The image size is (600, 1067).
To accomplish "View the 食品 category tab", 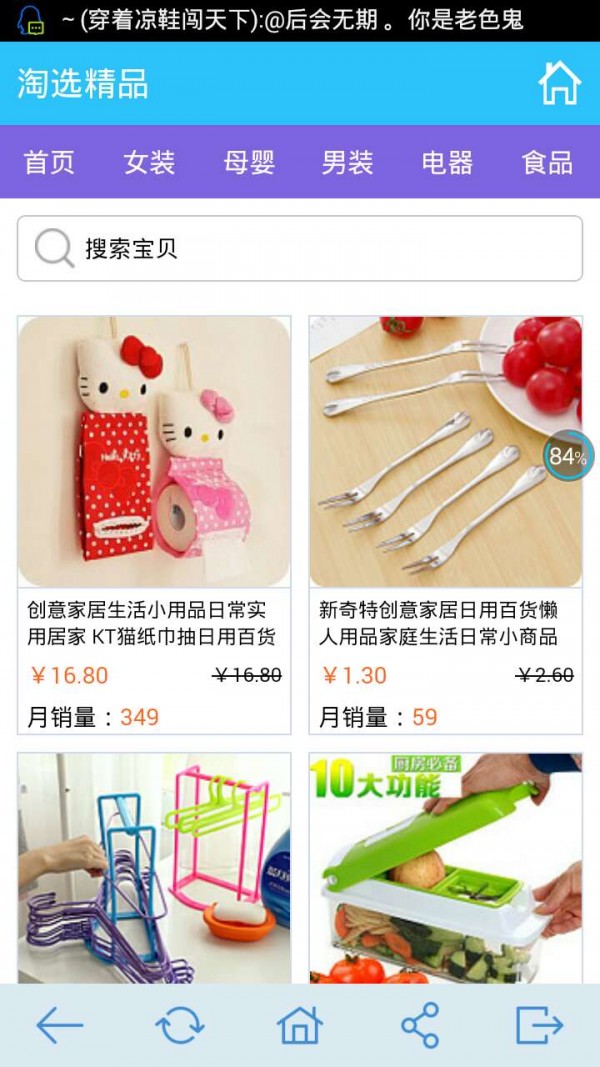I will [x=547, y=162].
